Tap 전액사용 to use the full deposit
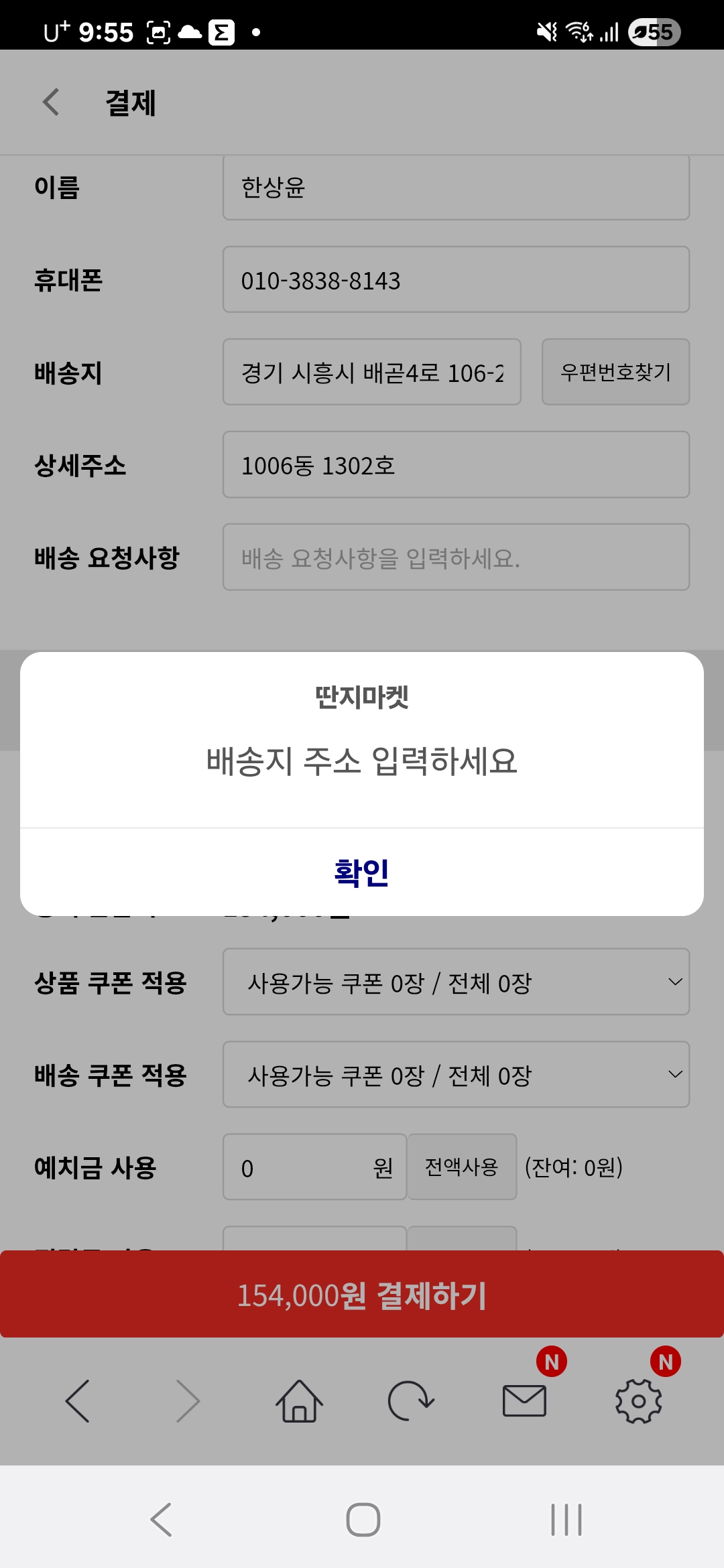 click(x=462, y=1167)
